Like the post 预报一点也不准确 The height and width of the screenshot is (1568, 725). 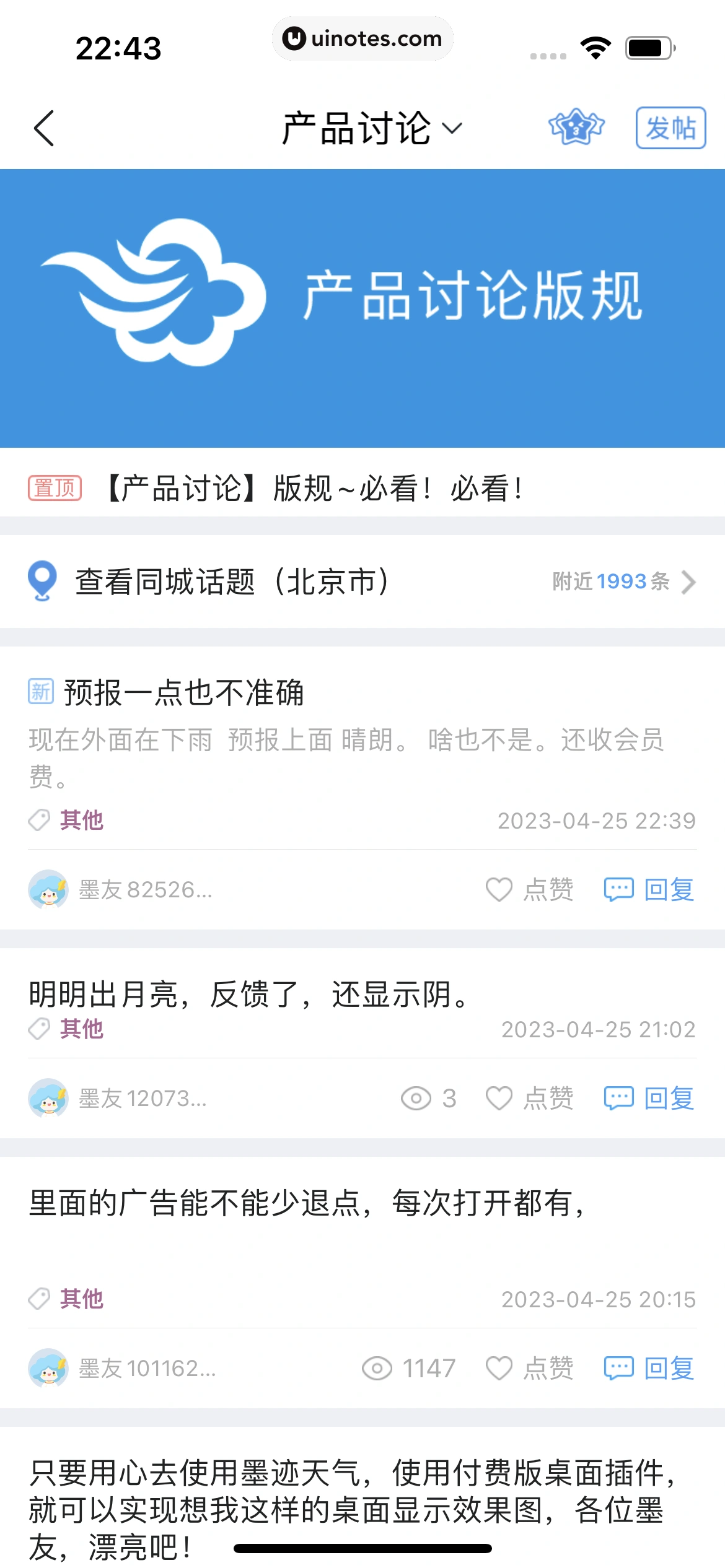click(x=532, y=890)
